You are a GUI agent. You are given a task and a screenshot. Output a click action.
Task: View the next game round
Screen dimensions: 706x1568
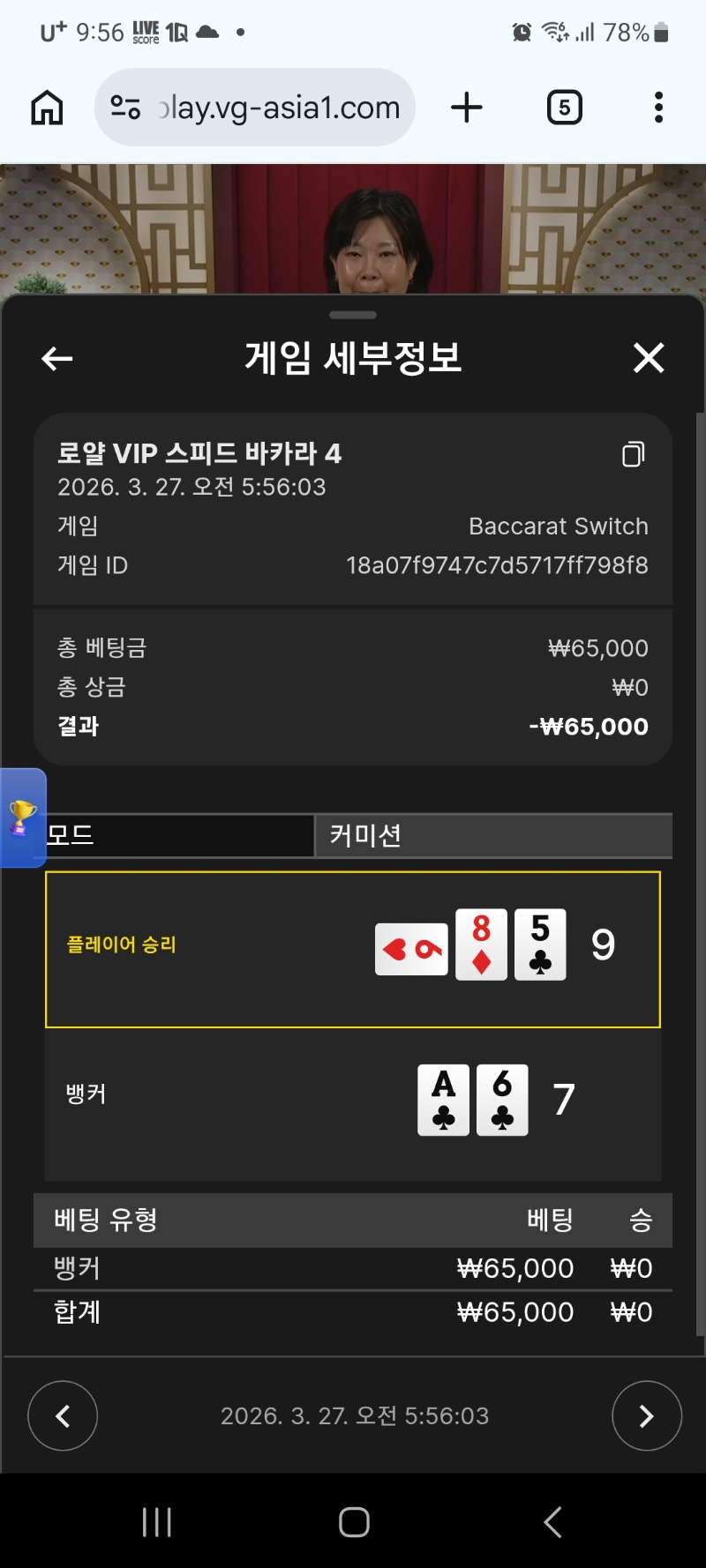point(646,1415)
